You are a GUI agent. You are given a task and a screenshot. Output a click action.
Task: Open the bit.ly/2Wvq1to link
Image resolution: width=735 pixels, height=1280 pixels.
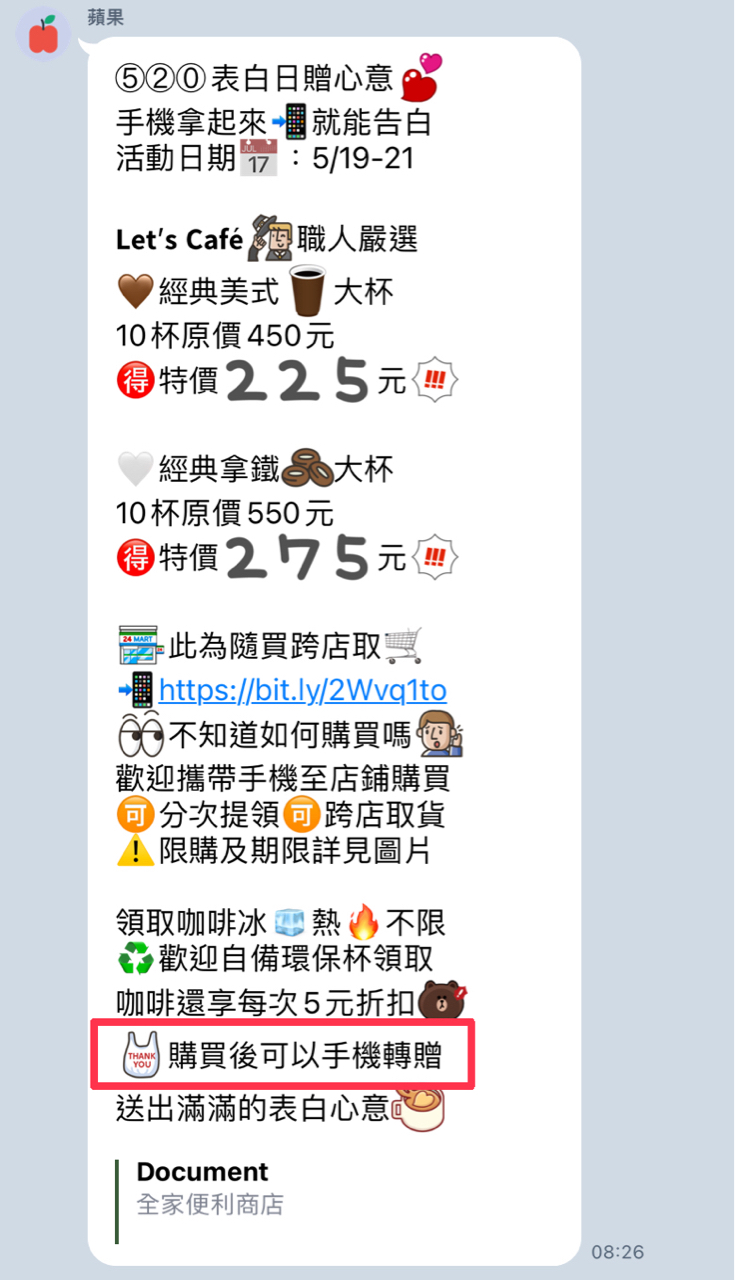pos(302,690)
